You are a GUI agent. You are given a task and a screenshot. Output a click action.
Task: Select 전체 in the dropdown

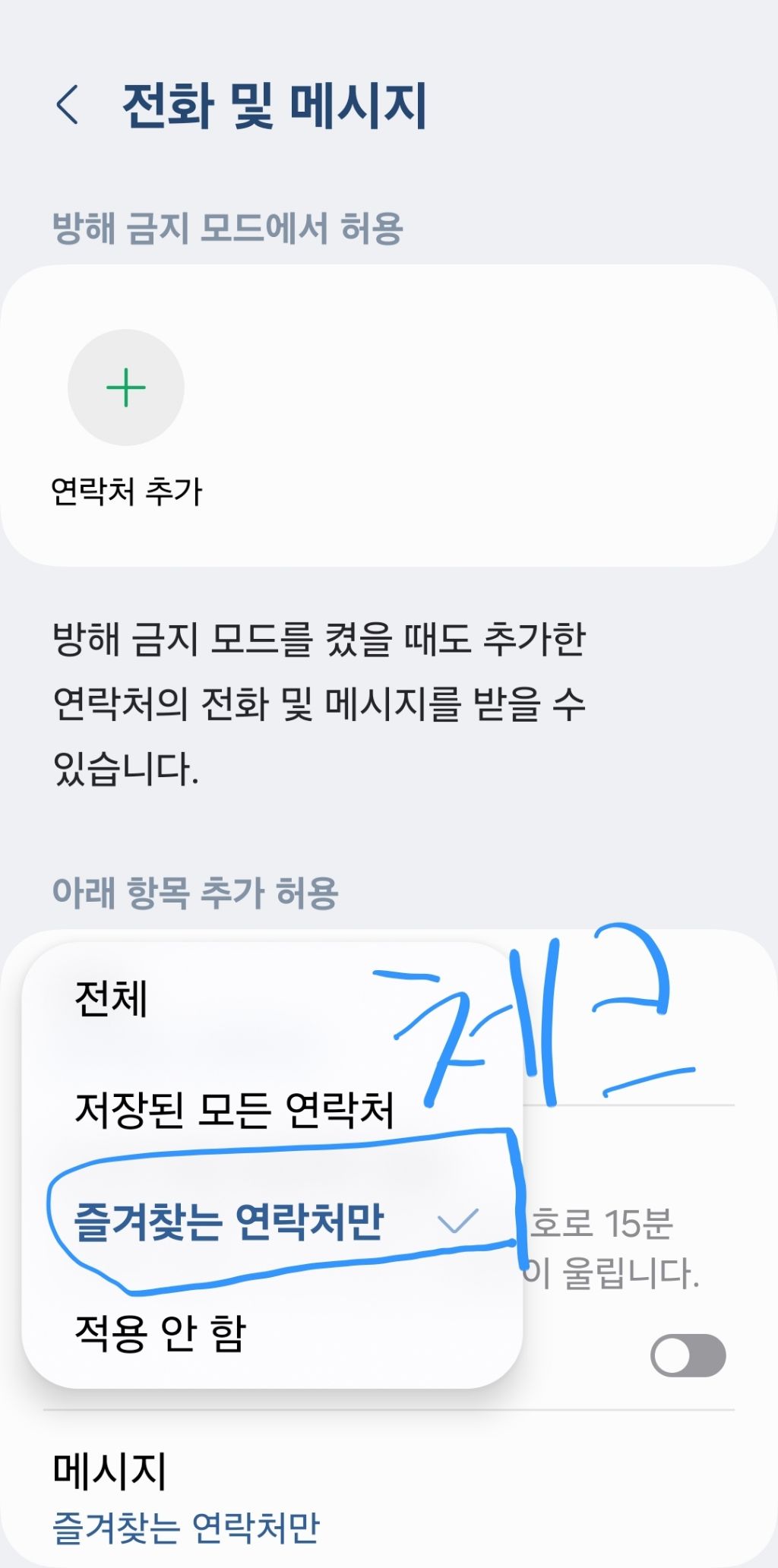272,999
